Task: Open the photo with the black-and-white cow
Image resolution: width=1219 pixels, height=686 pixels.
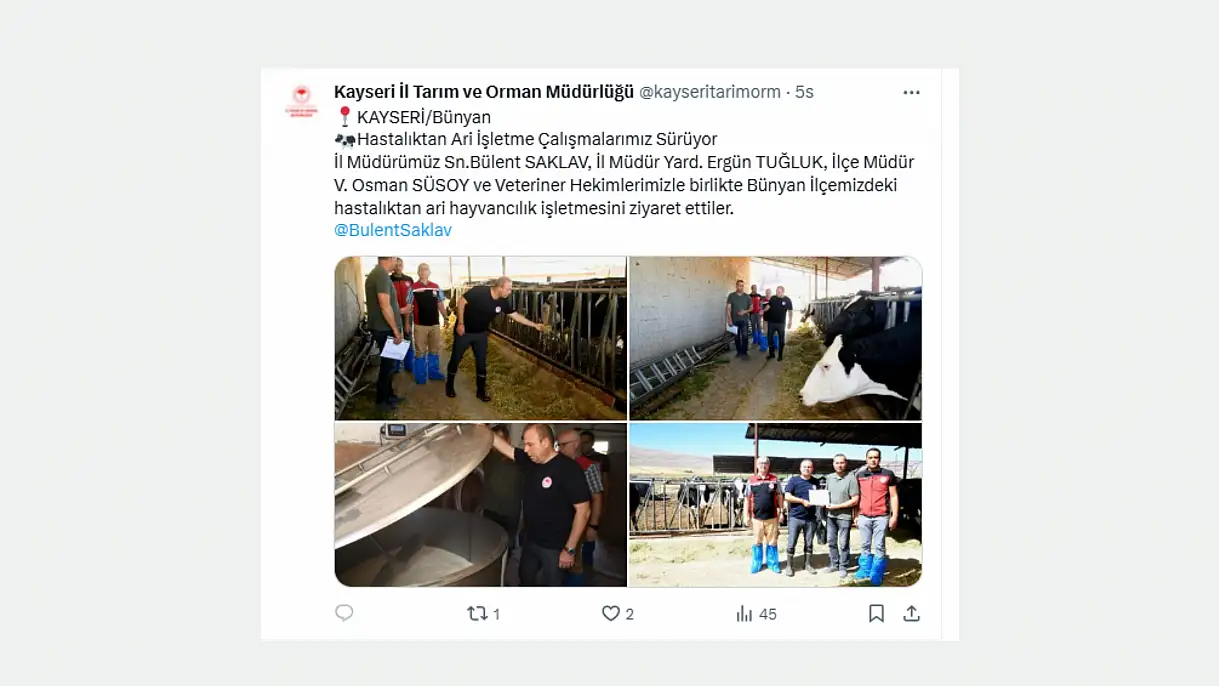Action: point(775,338)
